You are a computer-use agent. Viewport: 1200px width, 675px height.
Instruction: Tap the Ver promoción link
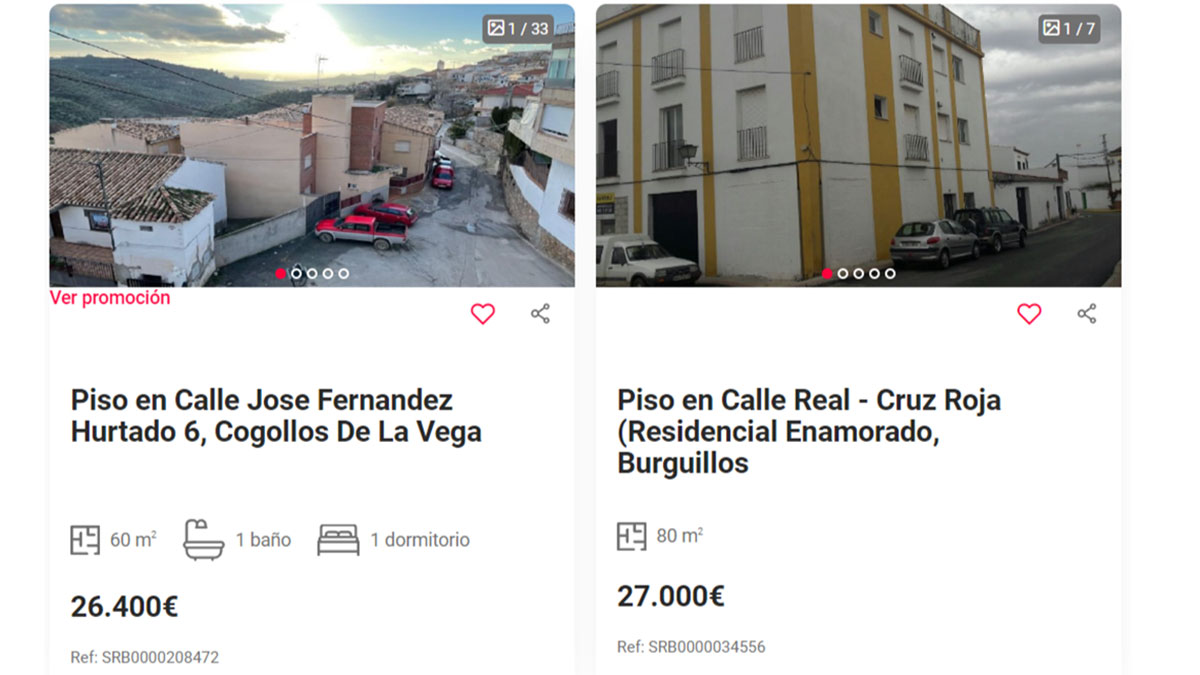tap(110, 298)
